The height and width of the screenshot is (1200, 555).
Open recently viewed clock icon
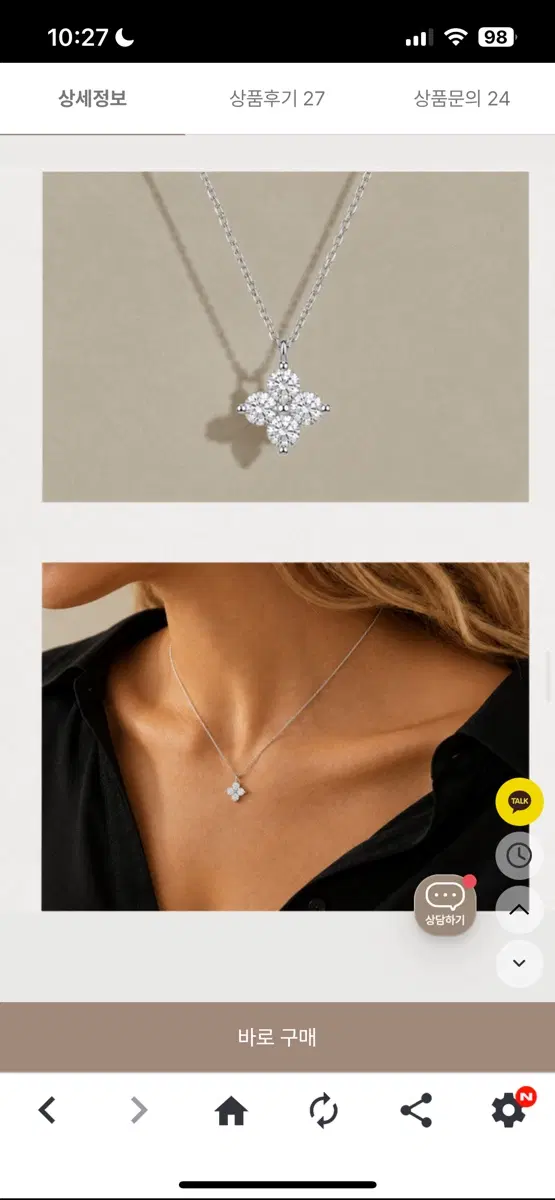coord(520,856)
